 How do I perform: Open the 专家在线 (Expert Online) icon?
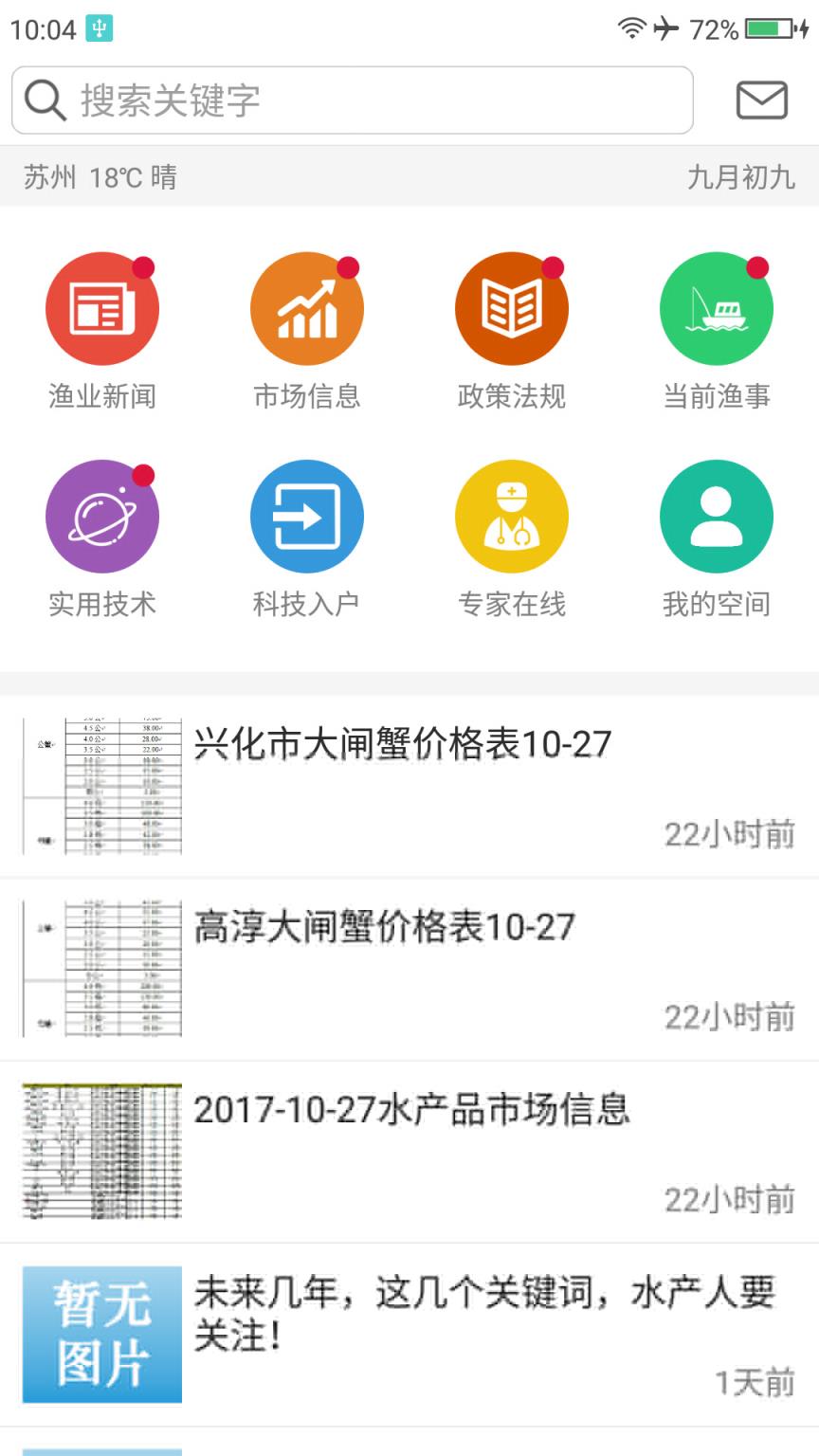[x=512, y=517]
